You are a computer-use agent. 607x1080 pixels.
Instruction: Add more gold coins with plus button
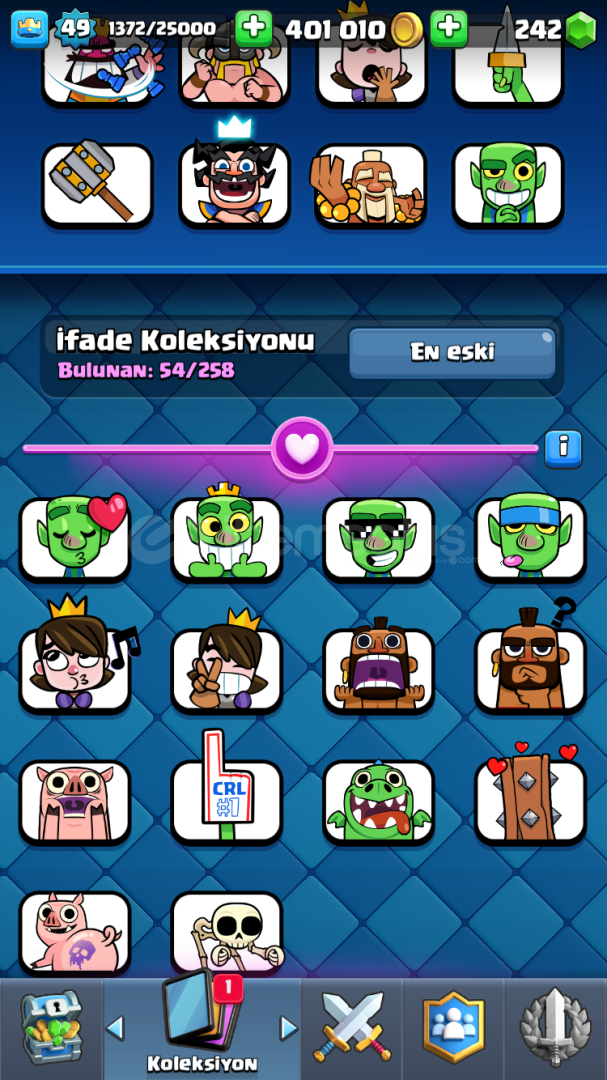pyautogui.click(x=449, y=28)
